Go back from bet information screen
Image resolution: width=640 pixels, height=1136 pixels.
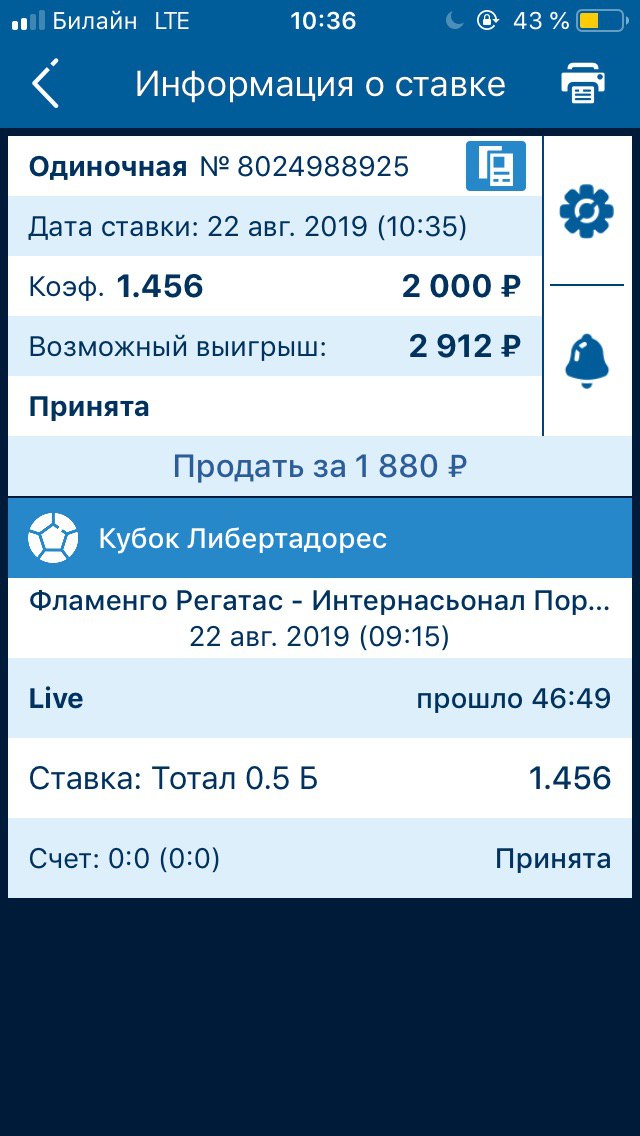pyautogui.click(x=46, y=84)
